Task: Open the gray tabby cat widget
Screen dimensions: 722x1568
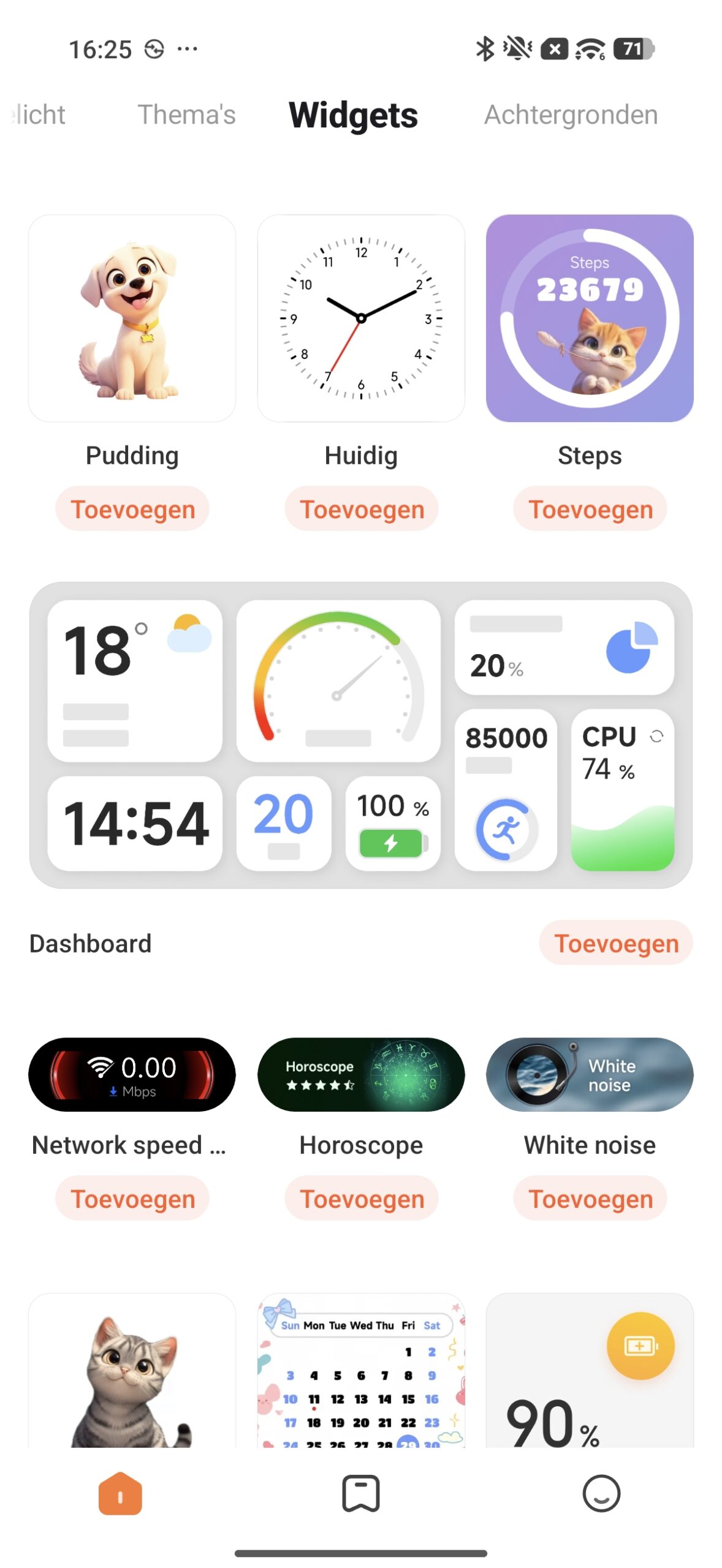Action: [x=132, y=1372]
